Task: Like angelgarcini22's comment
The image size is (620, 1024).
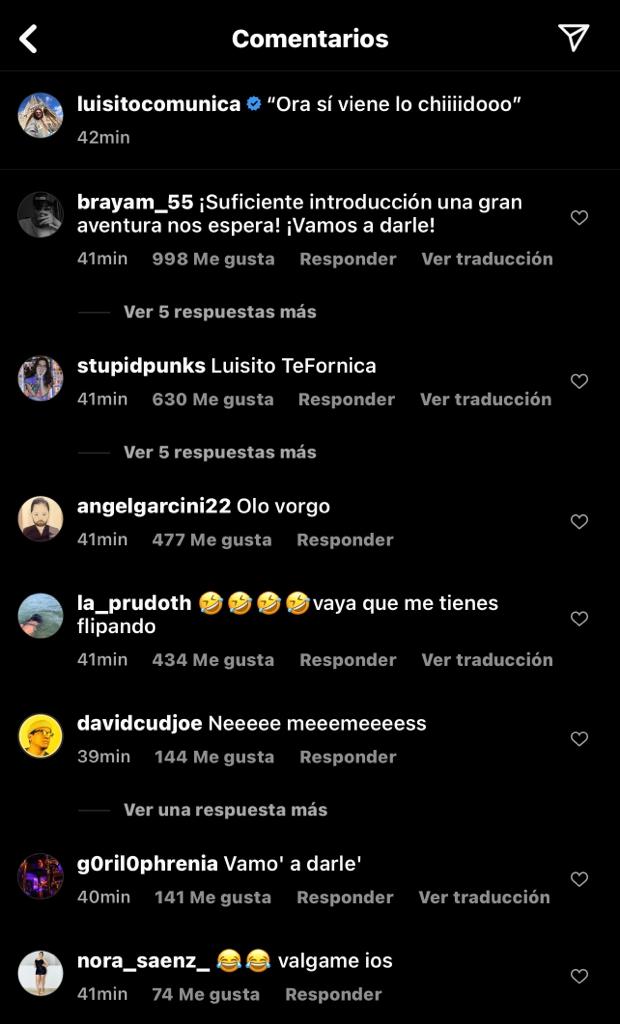Action: pyautogui.click(x=579, y=522)
